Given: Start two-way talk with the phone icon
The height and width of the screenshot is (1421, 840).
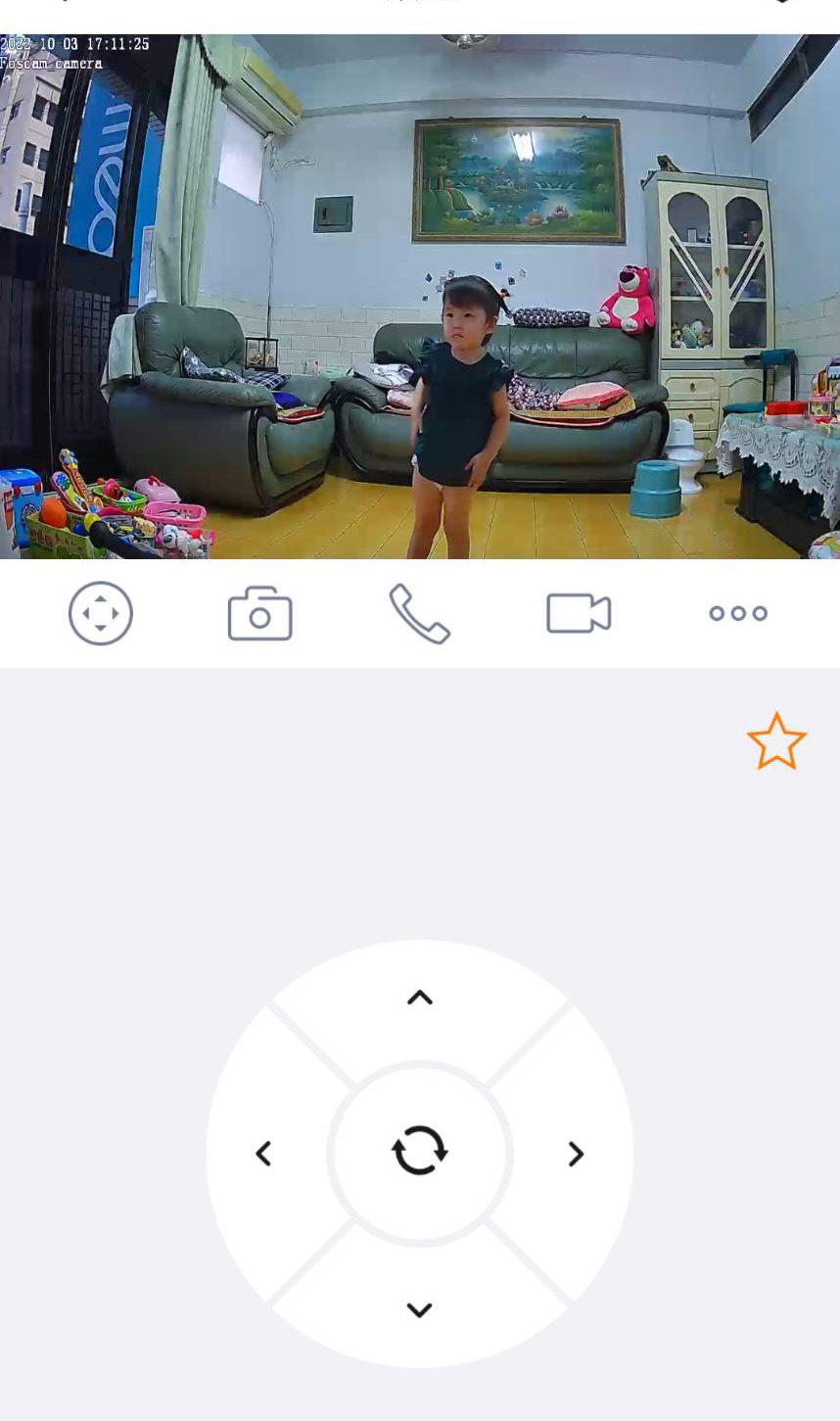Looking at the screenshot, I should pos(419,614).
